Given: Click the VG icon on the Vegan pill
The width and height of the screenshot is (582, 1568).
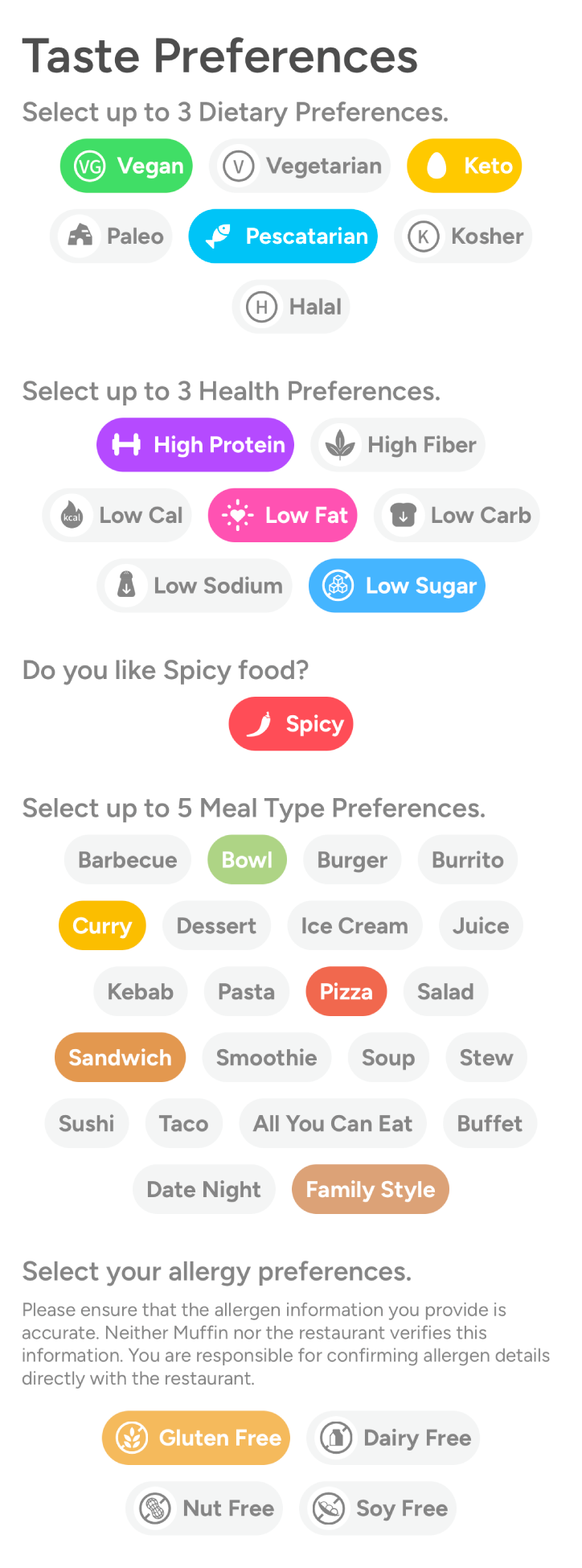Looking at the screenshot, I should tap(88, 166).
